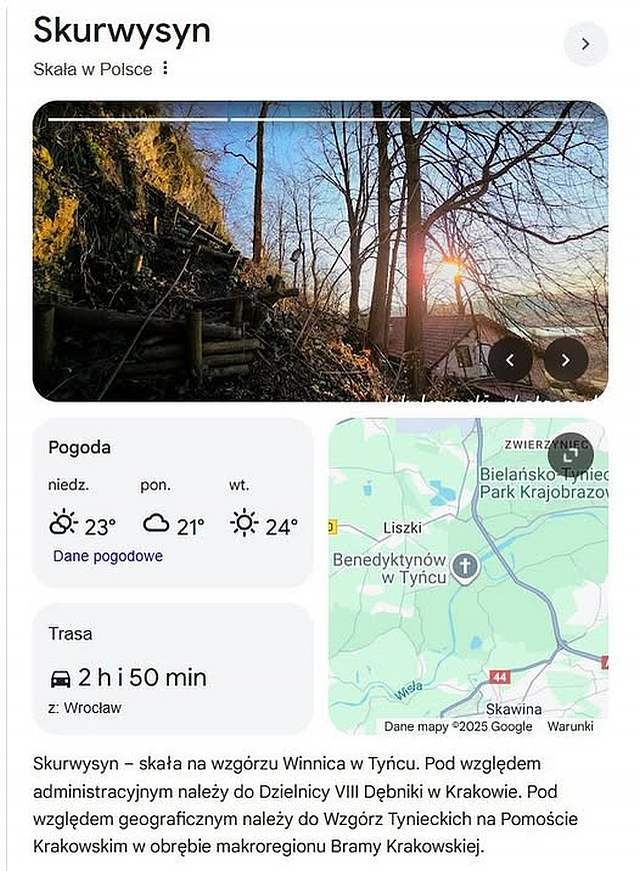
Task: Open the arrow button beside the Skurwysyn title
Action: (x=585, y=44)
